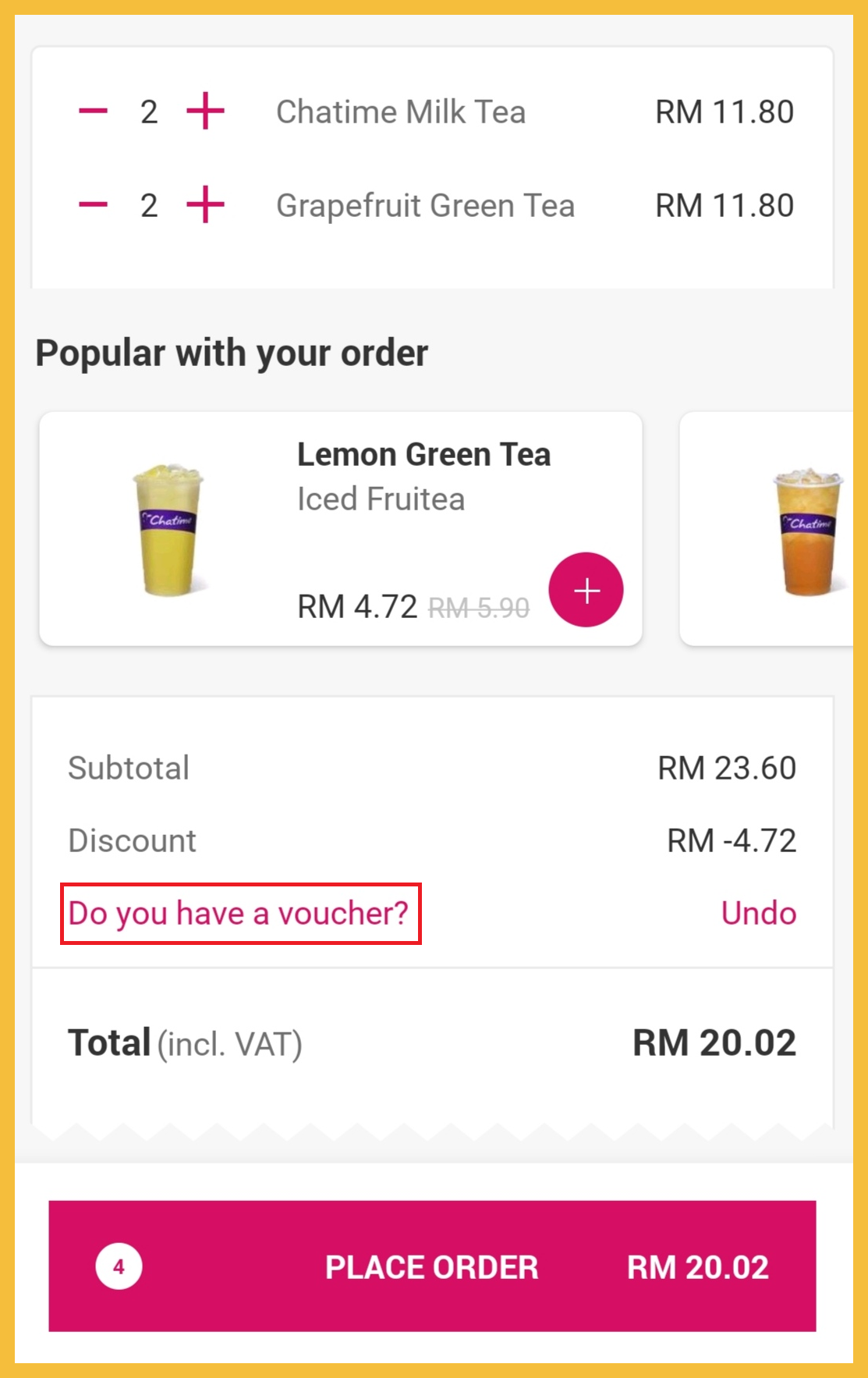The height and width of the screenshot is (1378, 868).
Task: Decrease Chatime Milk Tea quantity
Action: [93, 112]
